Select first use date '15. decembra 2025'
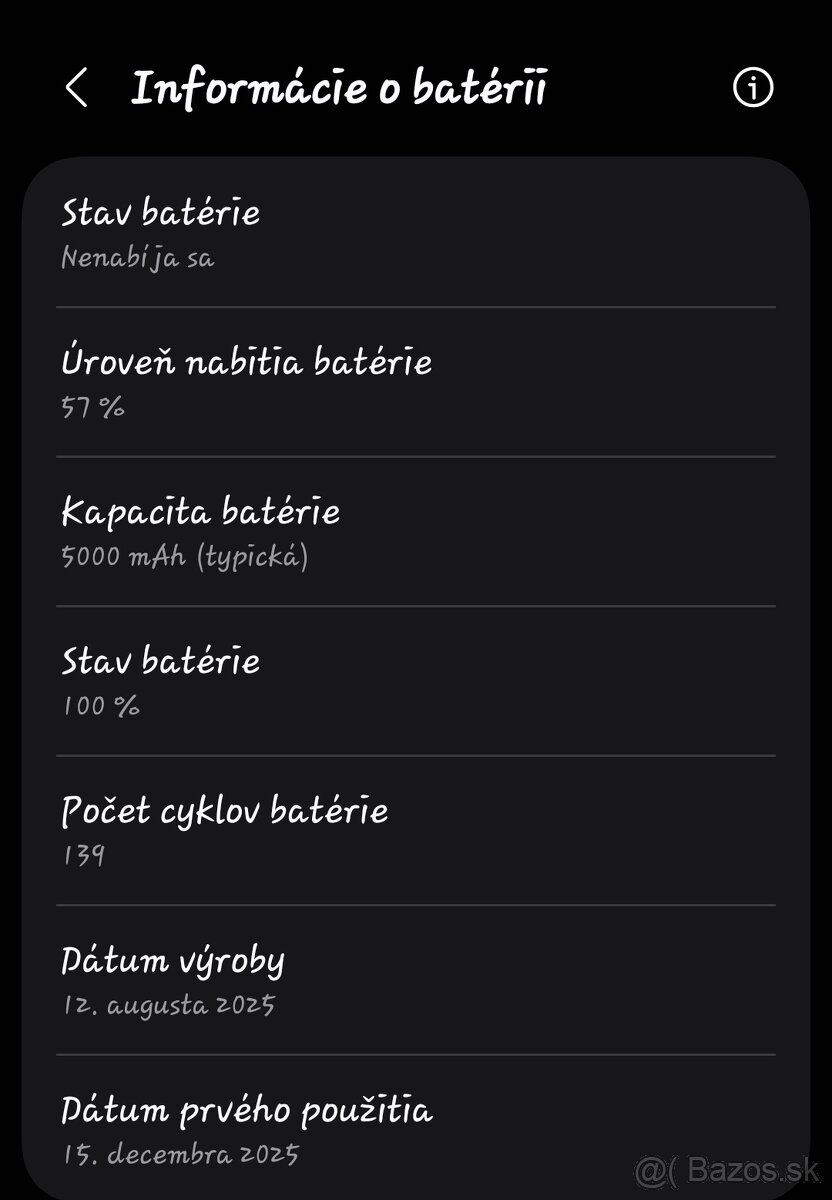 [x=178, y=1154]
